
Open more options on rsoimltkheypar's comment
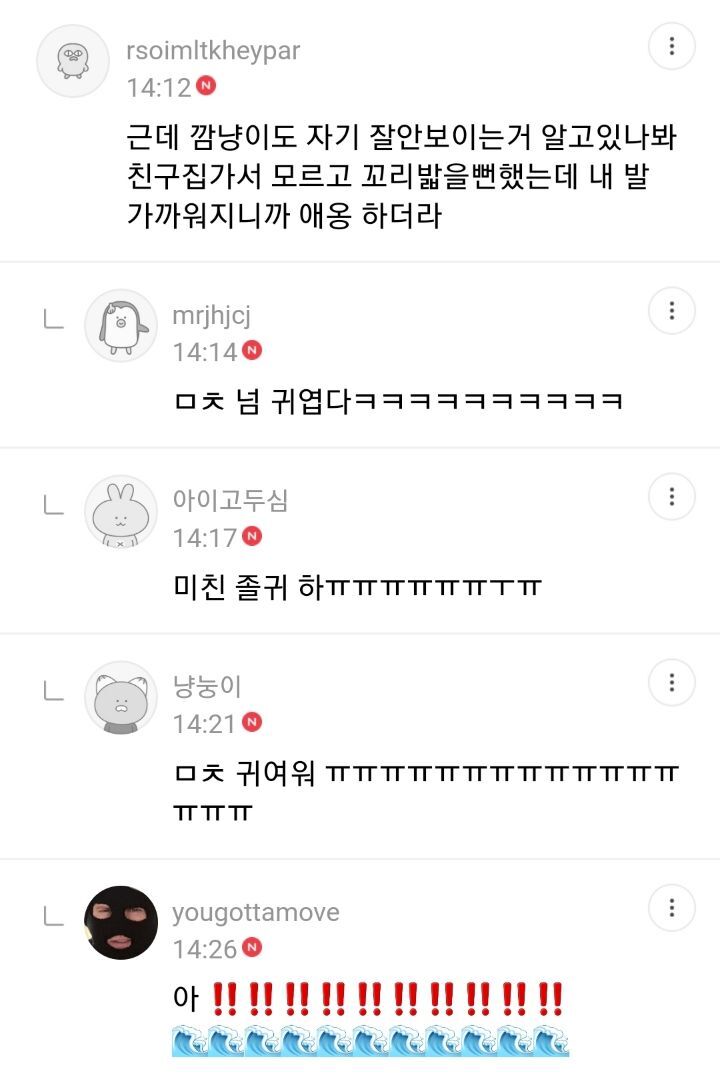coord(672,46)
